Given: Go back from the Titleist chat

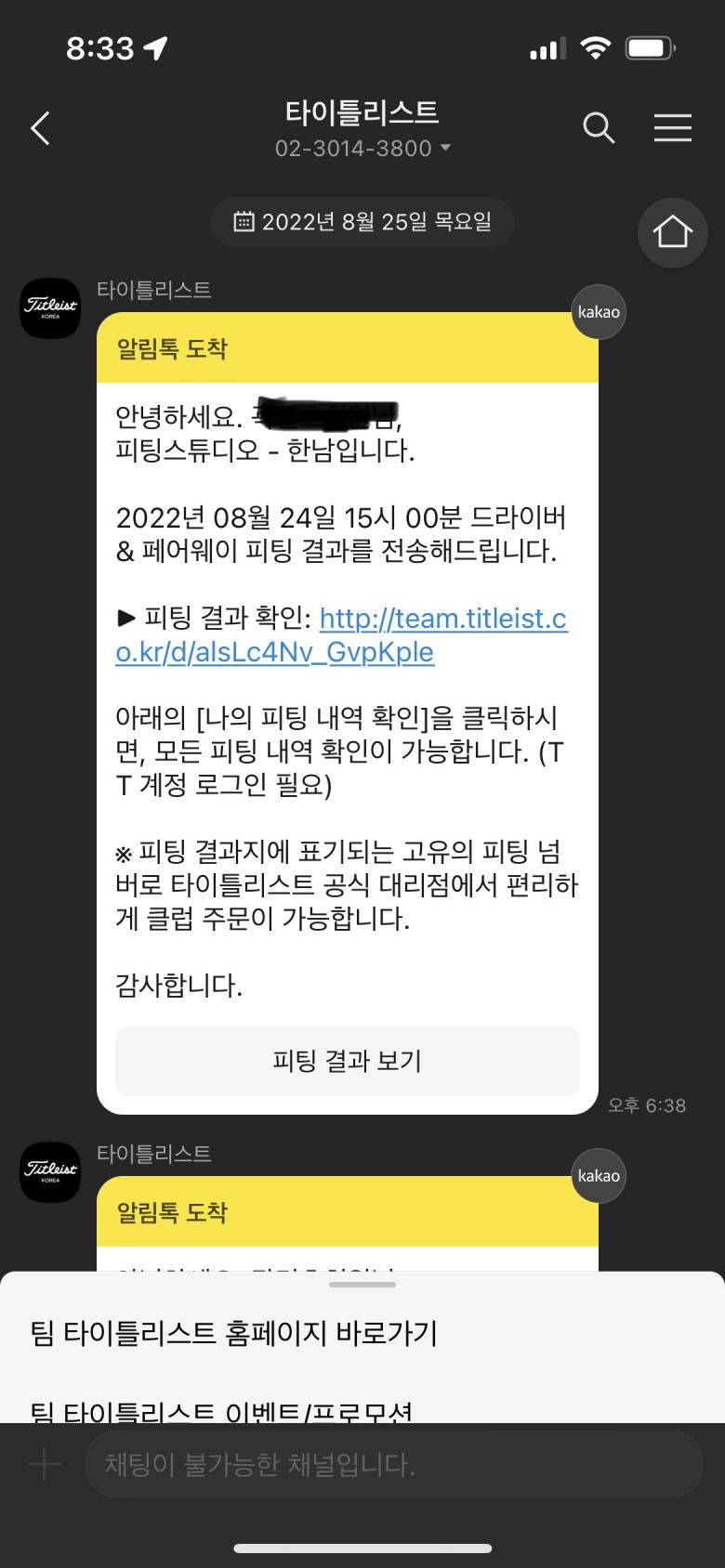Looking at the screenshot, I should (x=41, y=128).
